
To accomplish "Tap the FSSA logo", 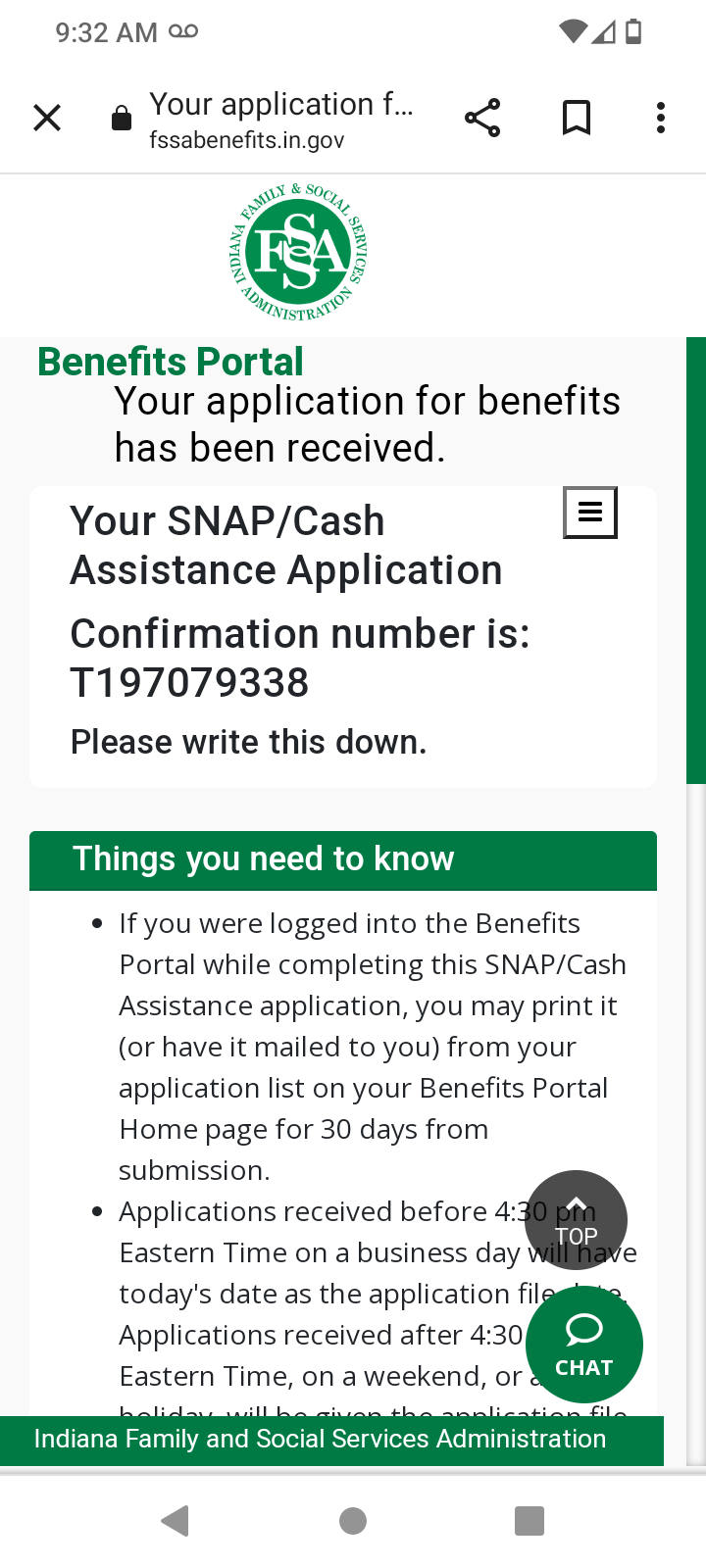I will tap(299, 253).
